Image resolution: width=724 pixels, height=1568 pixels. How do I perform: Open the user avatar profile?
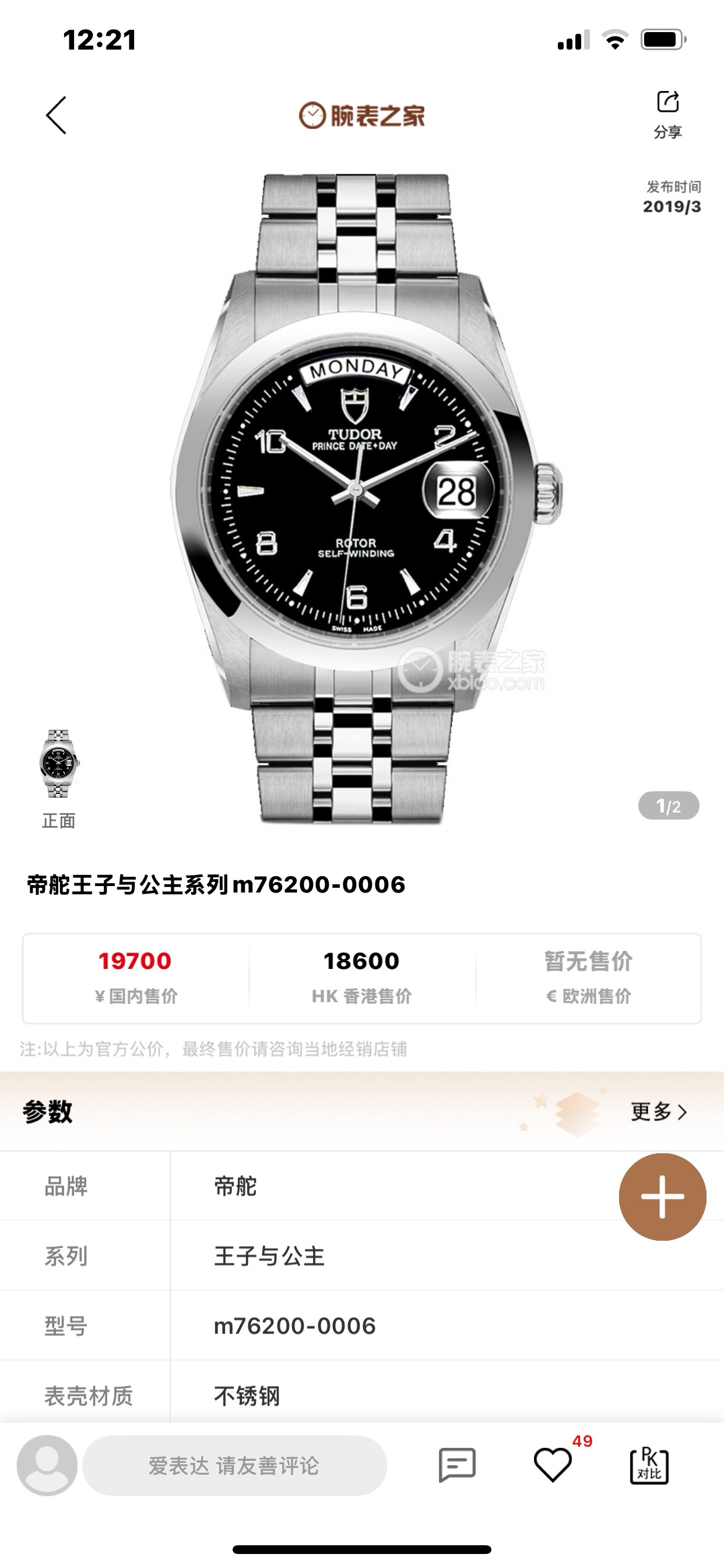47,1465
